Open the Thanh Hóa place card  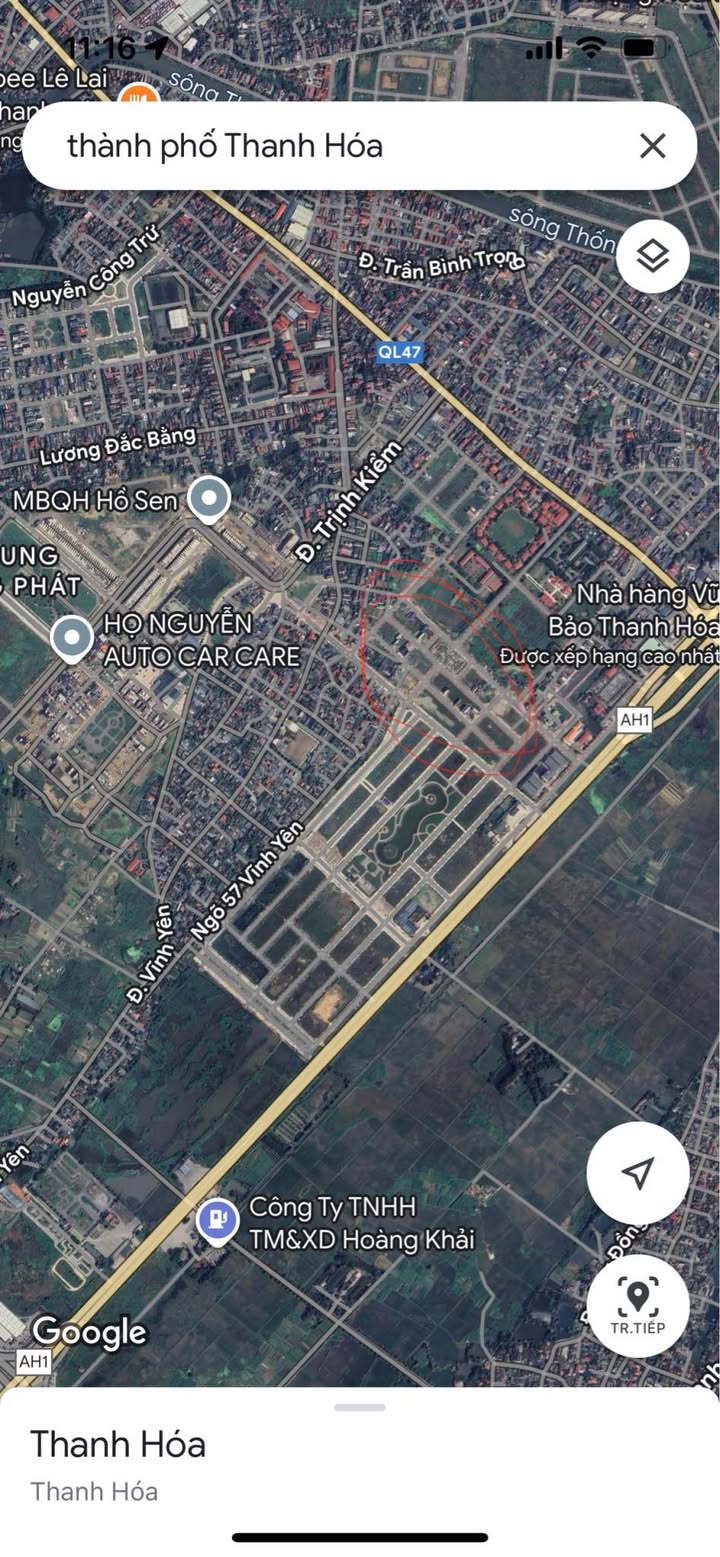[x=360, y=1466]
